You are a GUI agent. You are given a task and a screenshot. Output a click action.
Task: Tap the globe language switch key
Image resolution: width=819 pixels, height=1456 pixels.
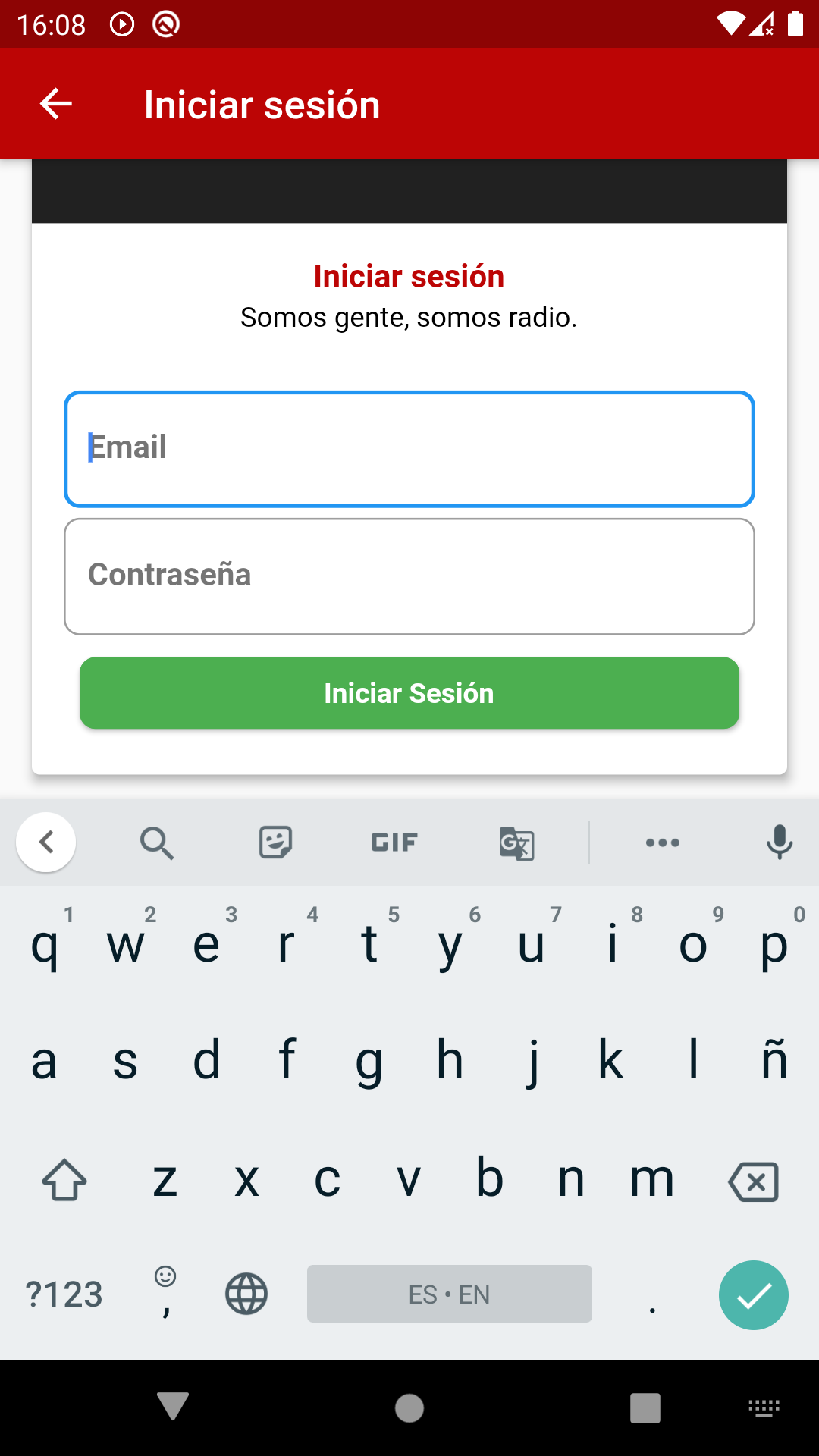tap(246, 1294)
